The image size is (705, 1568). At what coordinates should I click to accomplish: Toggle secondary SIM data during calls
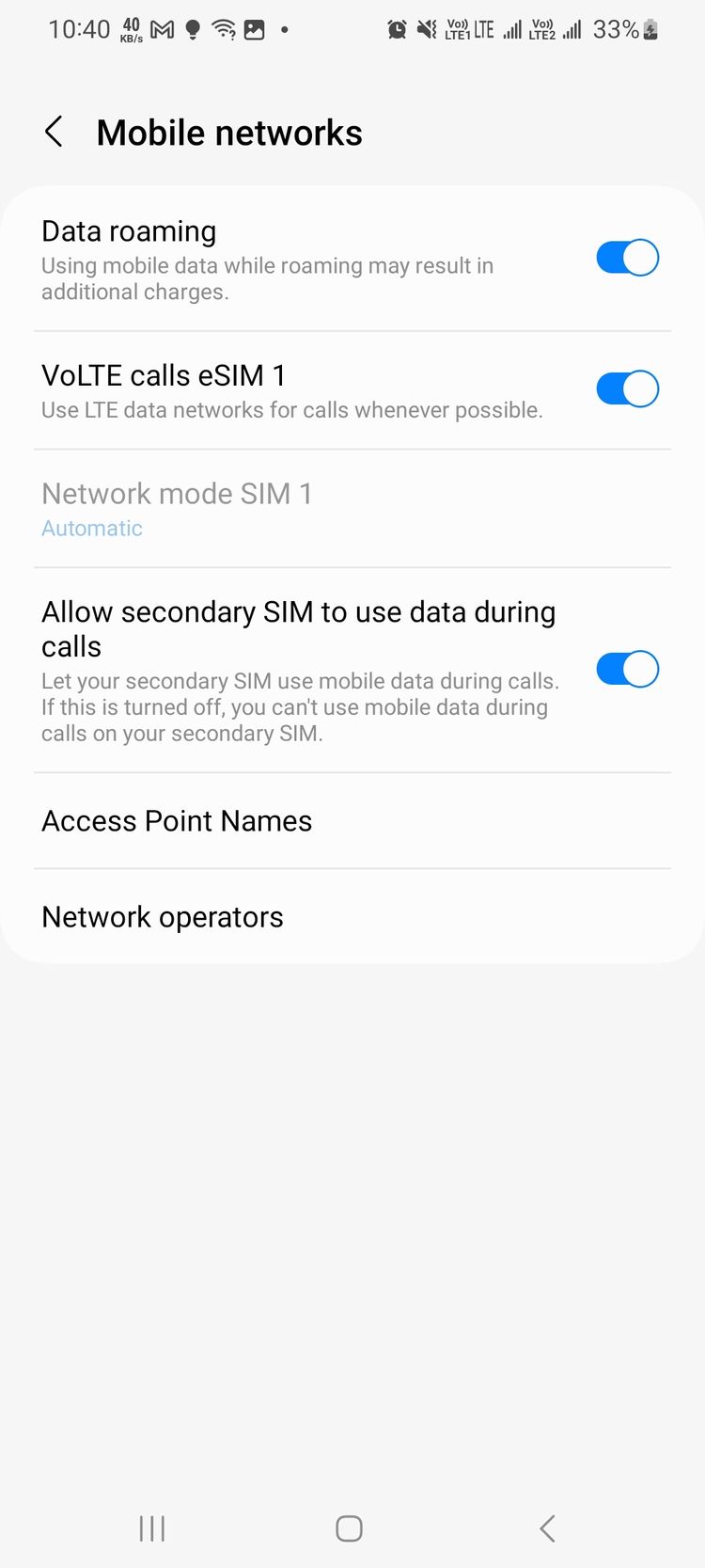[627, 669]
